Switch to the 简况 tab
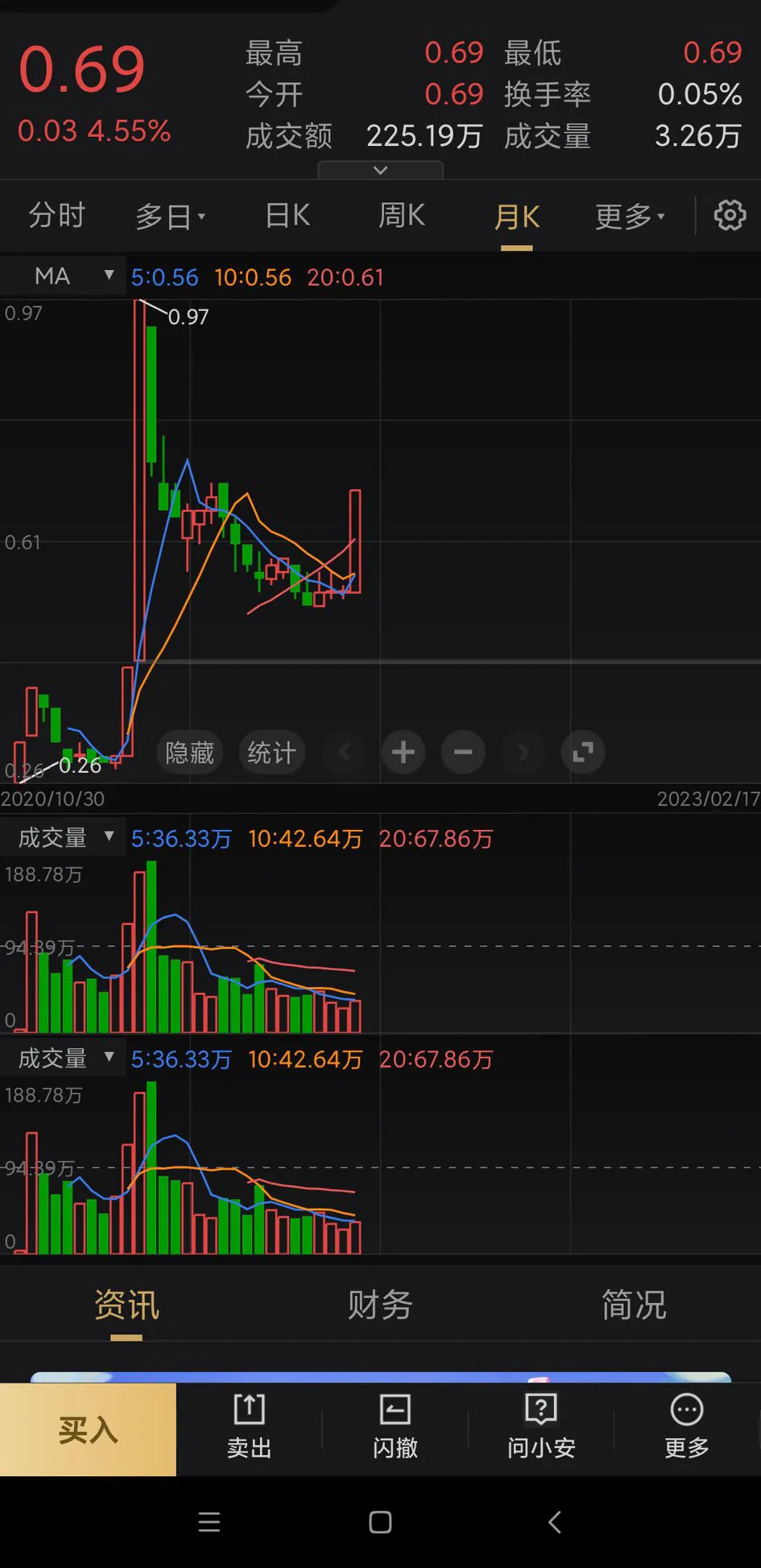Image resolution: width=761 pixels, height=1568 pixels. coord(634,1305)
